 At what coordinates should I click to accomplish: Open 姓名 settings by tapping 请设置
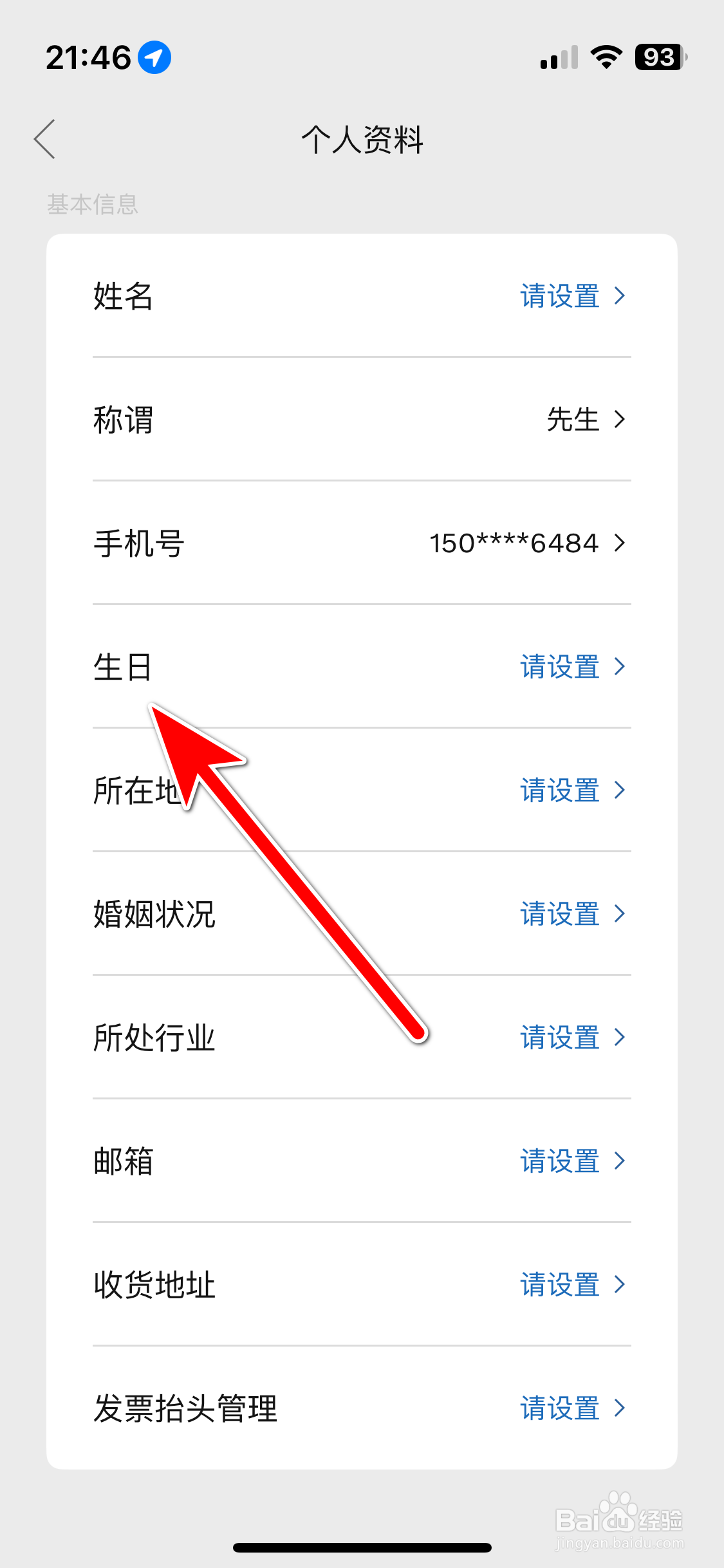(559, 296)
